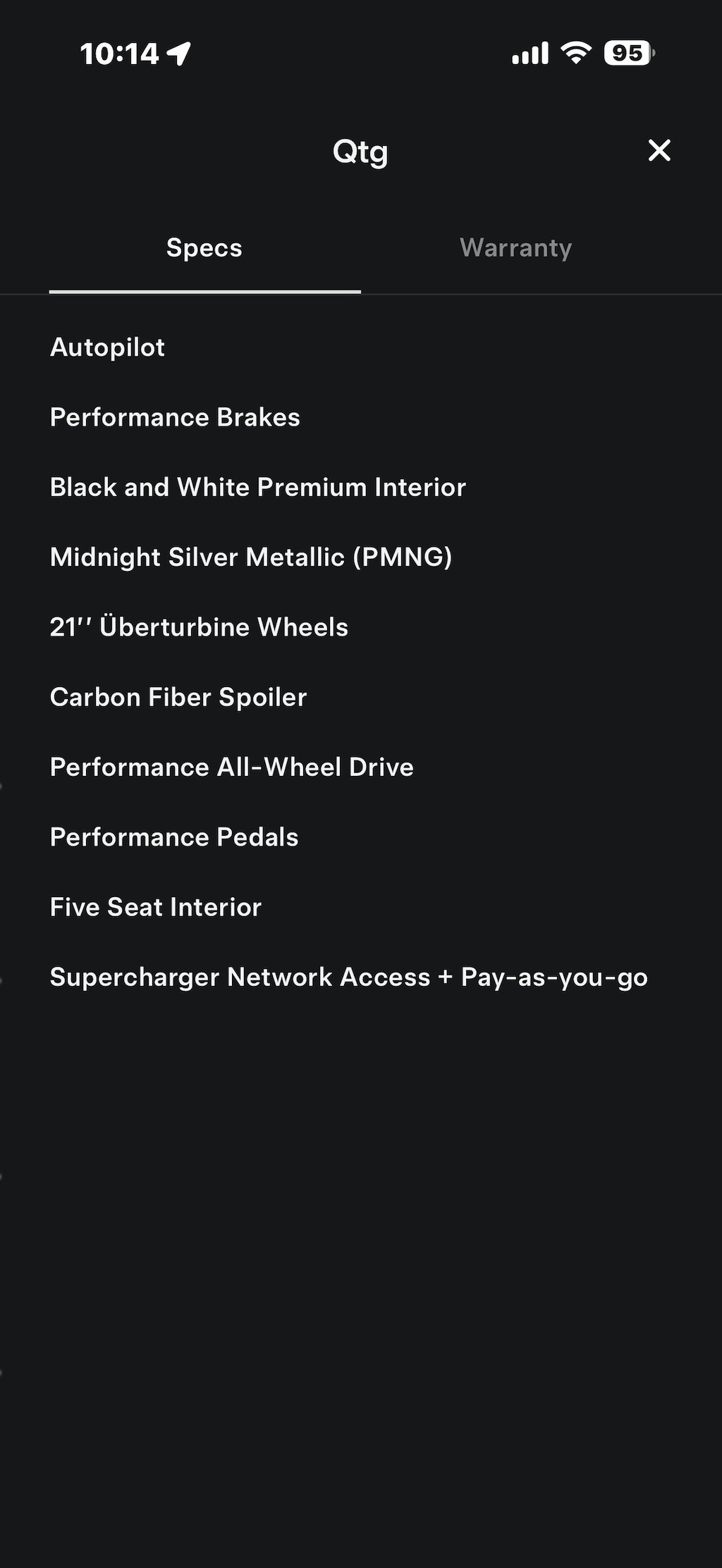Image resolution: width=722 pixels, height=1568 pixels.
Task: Switch to the Warranty tab
Action: click(515, 248)
